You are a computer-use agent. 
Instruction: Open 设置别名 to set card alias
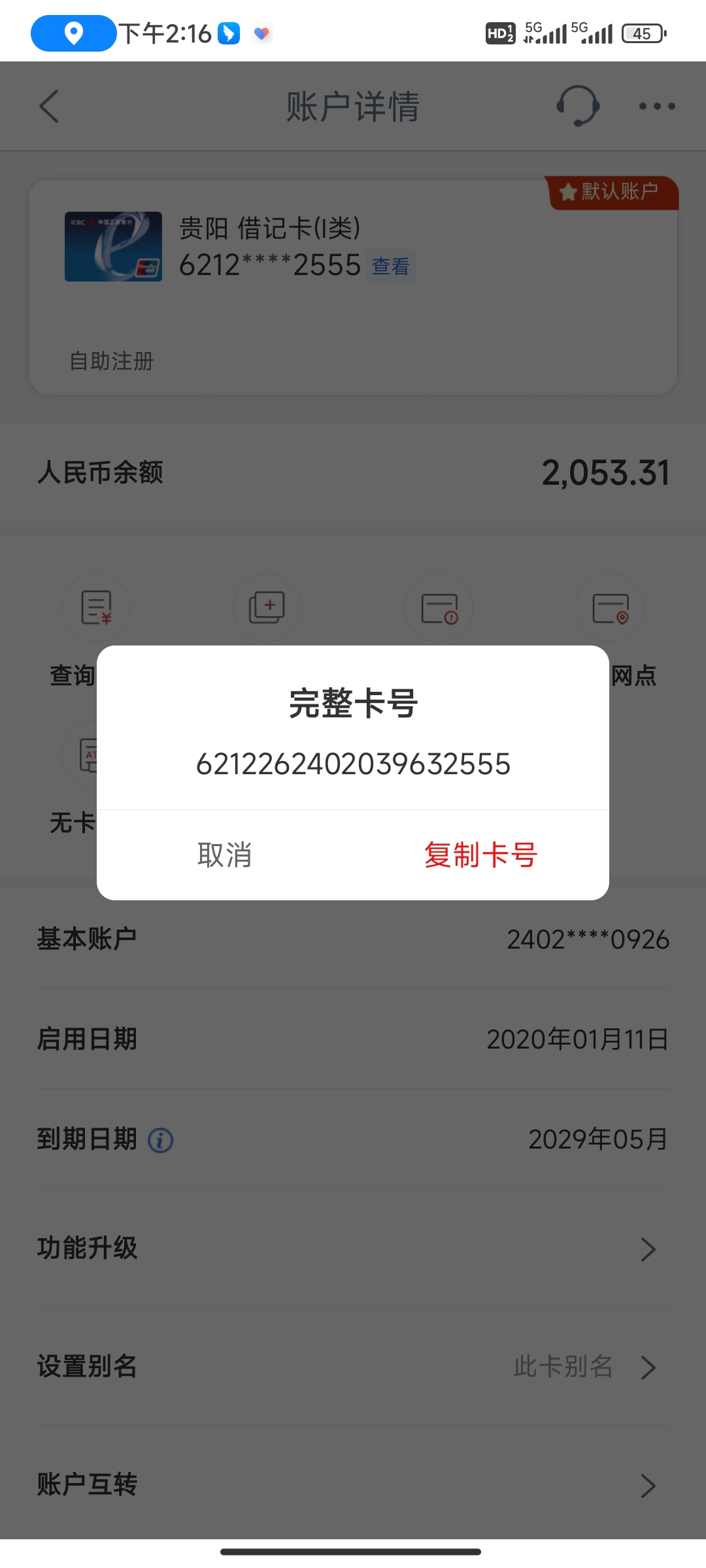pos(353,1366)
